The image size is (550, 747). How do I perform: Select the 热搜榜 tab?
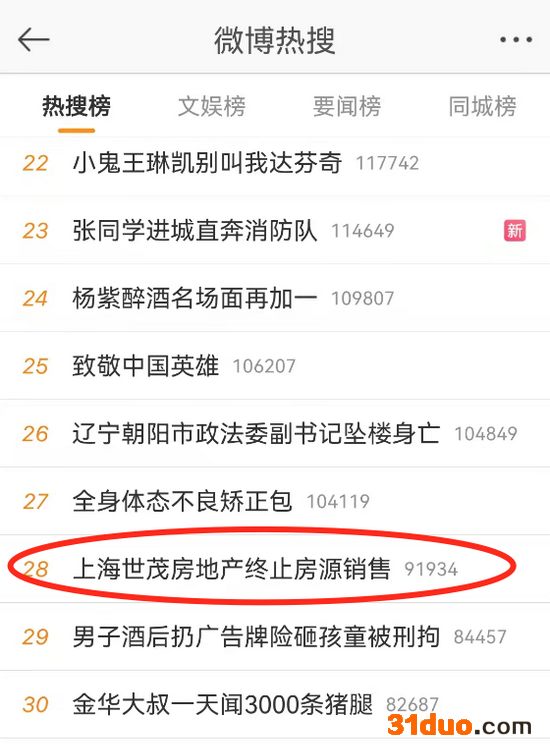[76, 106]
